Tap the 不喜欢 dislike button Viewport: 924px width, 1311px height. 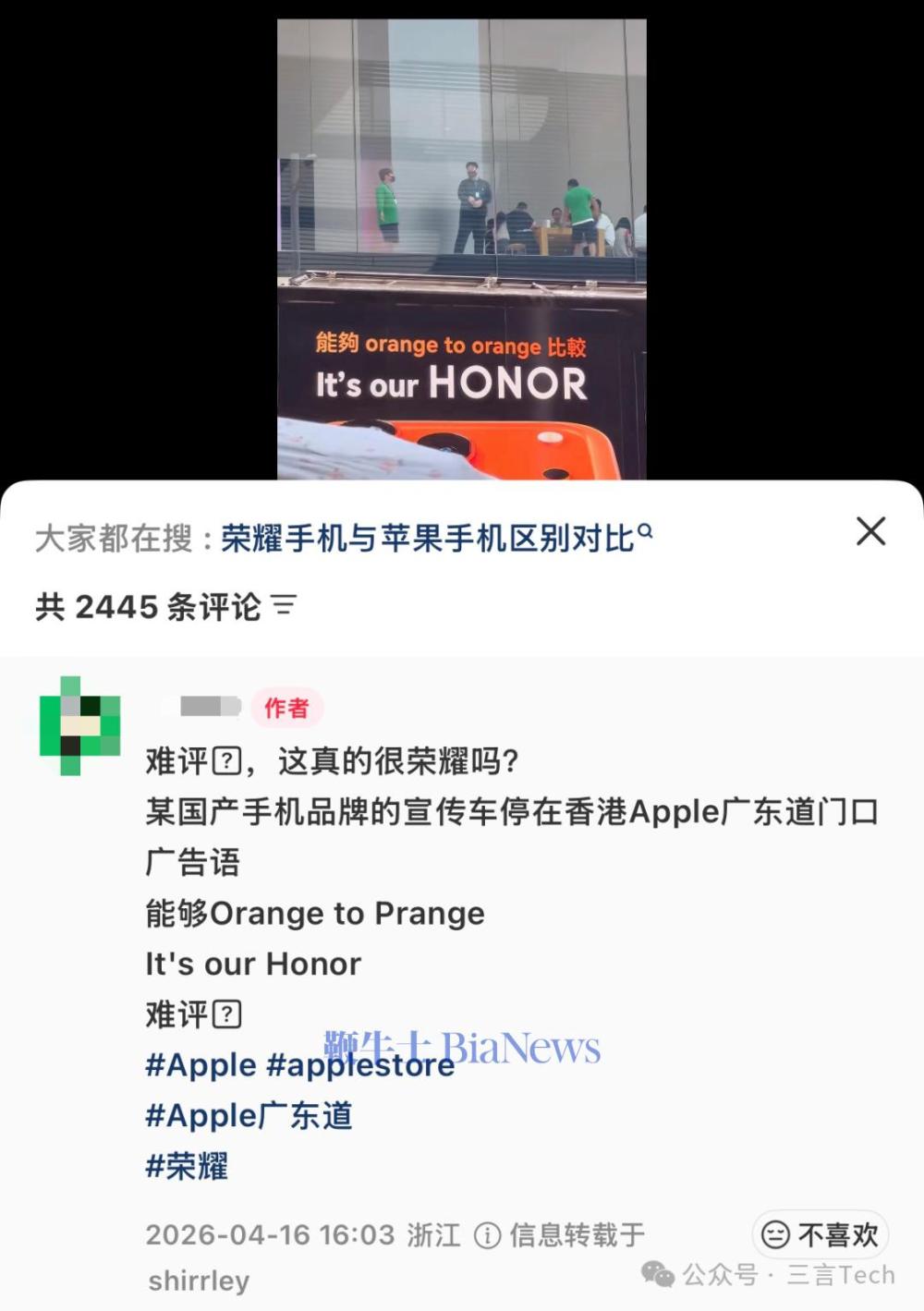(819, 1234)
